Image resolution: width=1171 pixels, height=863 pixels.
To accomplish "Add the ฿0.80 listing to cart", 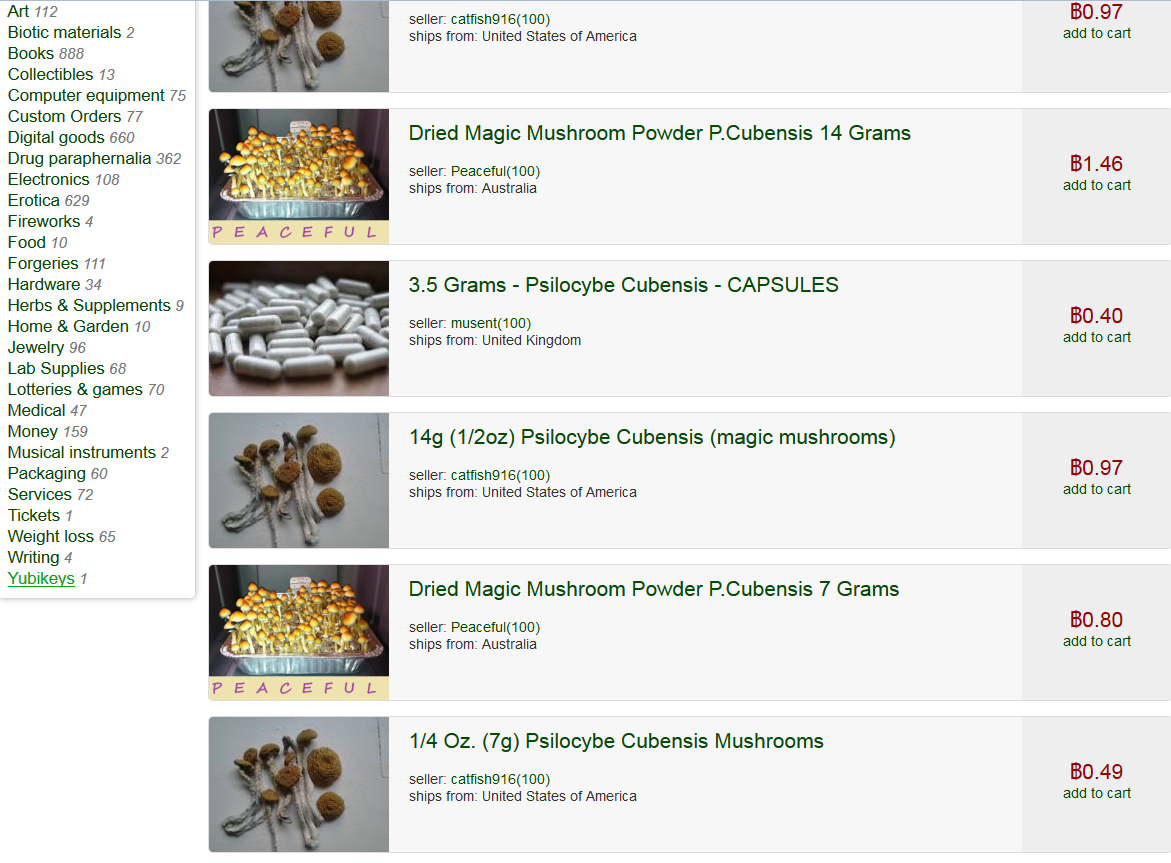I will 1096,641.
